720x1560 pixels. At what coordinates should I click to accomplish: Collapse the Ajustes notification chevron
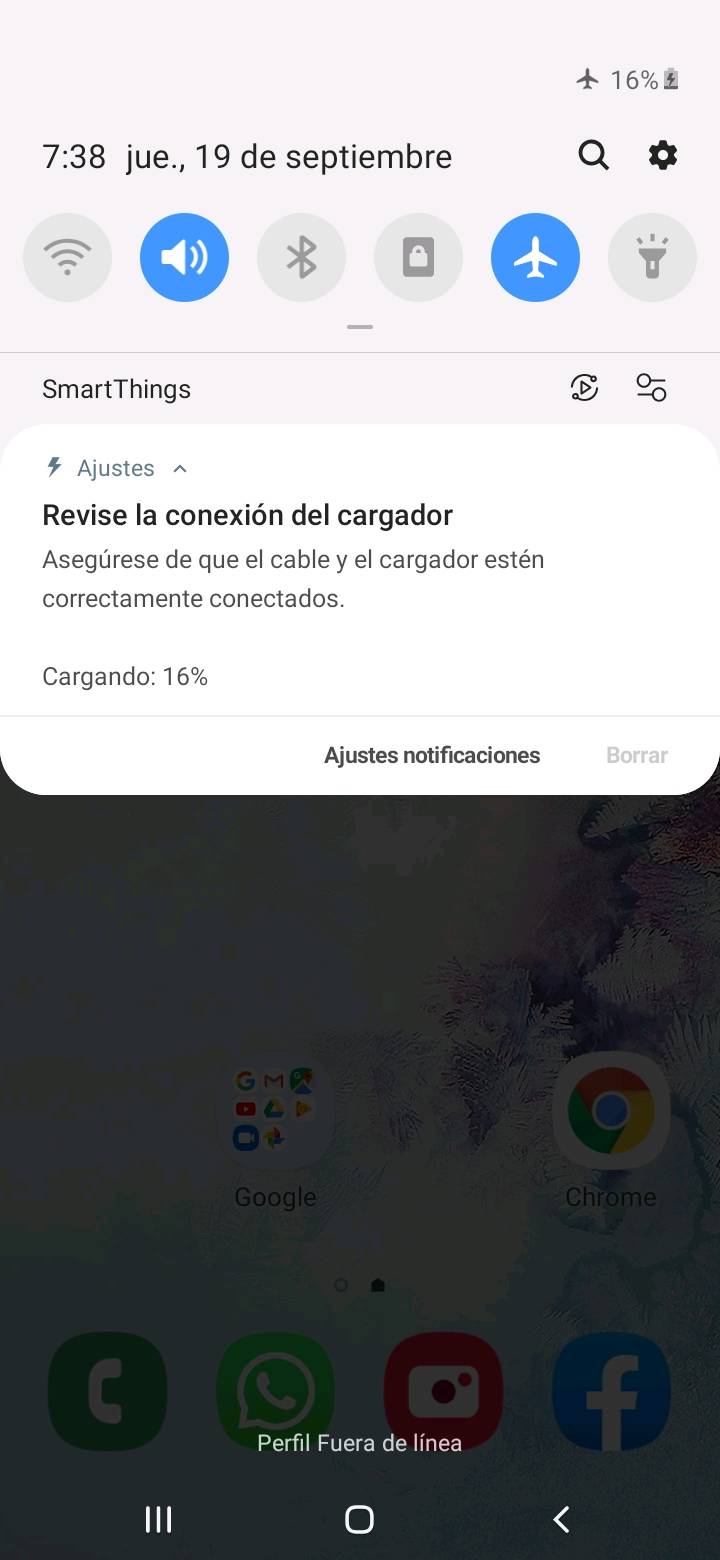180,468
